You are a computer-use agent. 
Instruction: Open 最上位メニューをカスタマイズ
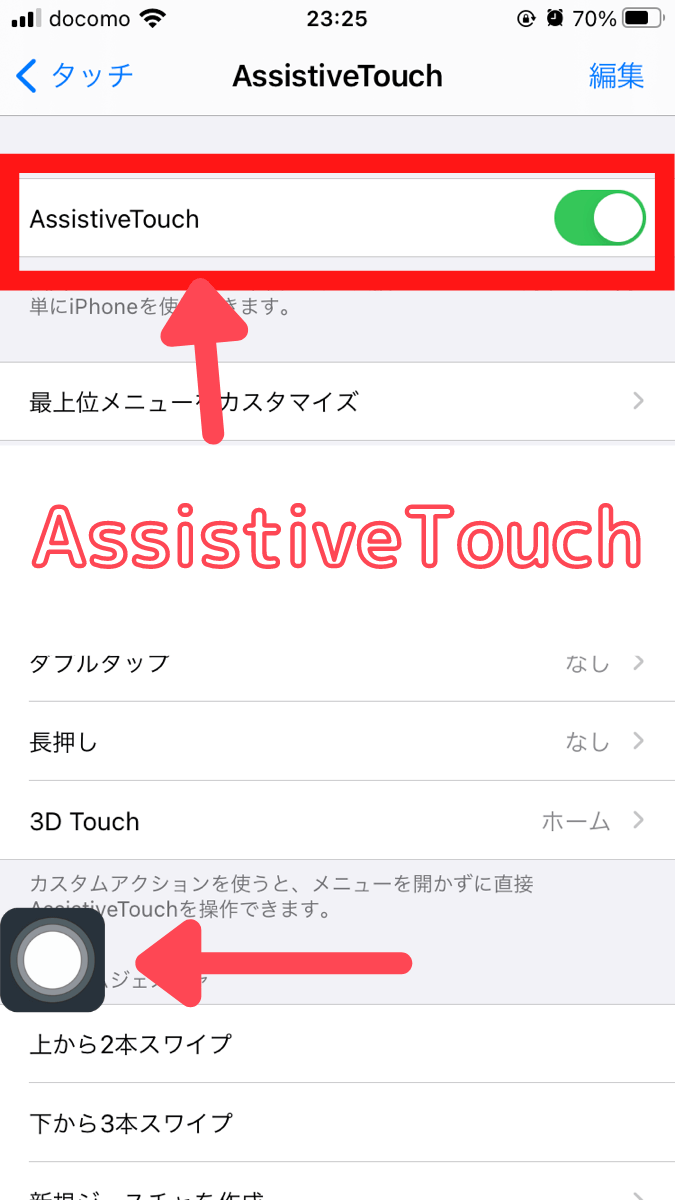337,402
